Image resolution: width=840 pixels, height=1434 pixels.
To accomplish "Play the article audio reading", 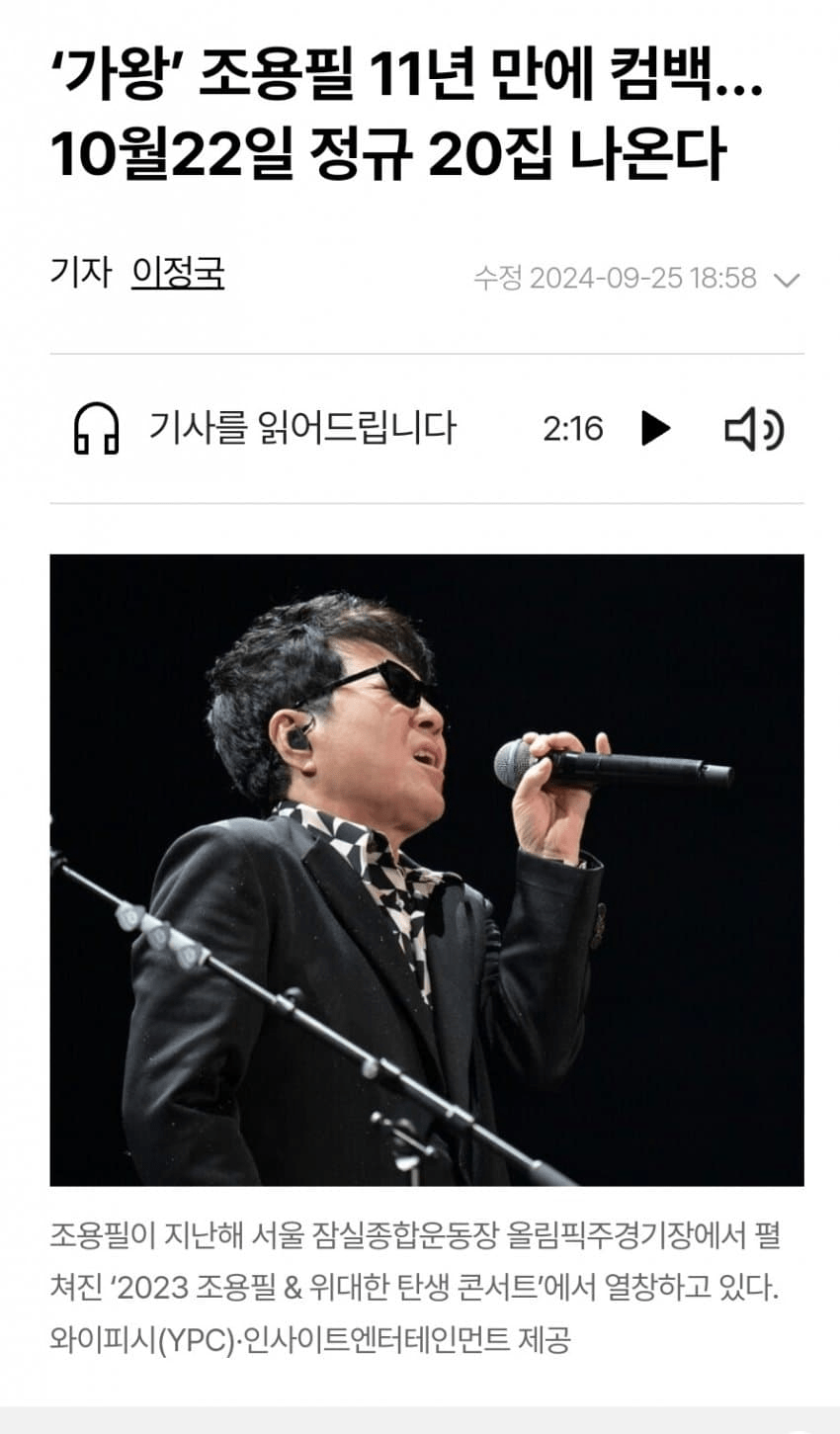I will click(655, 429).
